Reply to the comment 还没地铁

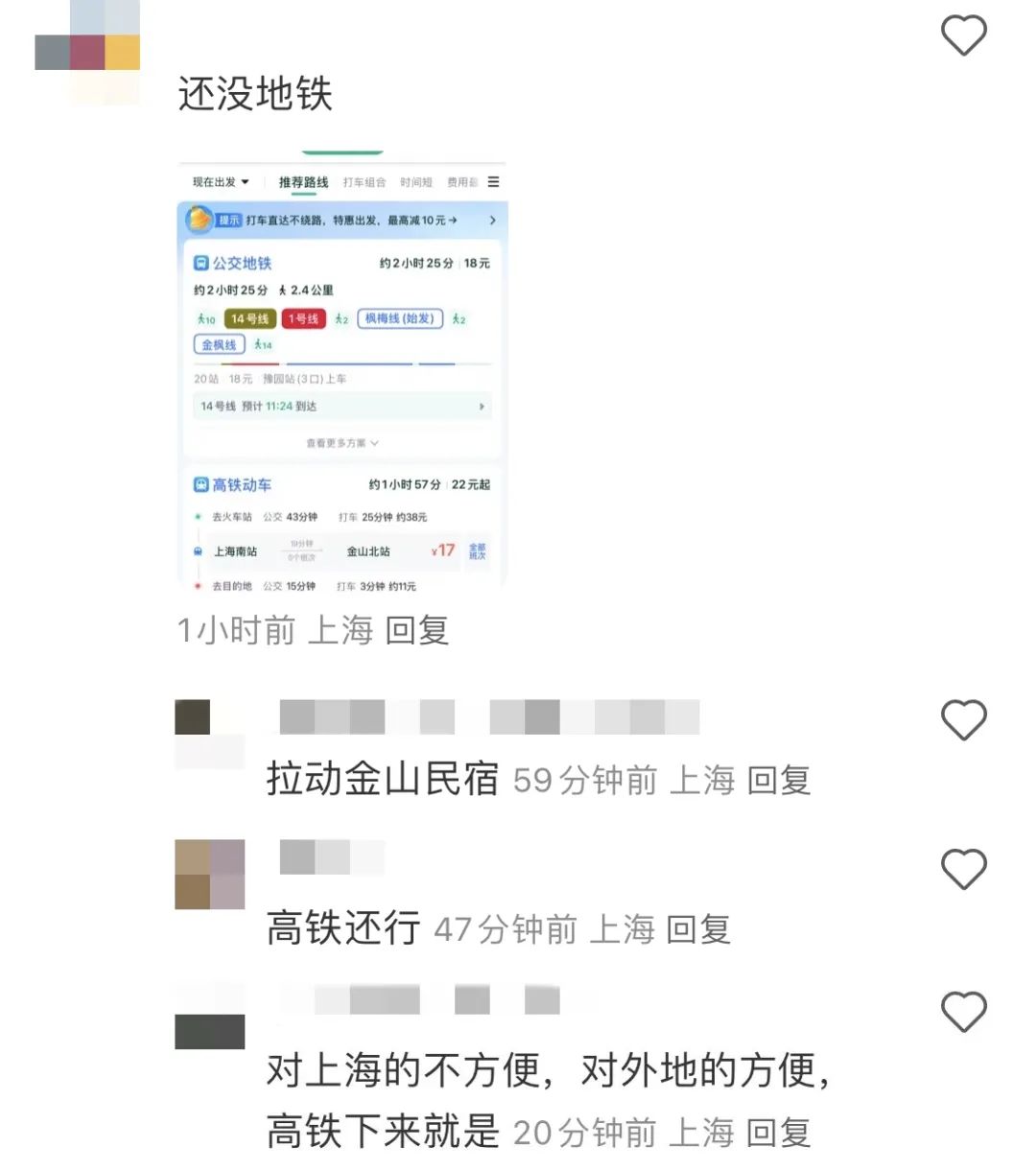click(x=417, y=630)
